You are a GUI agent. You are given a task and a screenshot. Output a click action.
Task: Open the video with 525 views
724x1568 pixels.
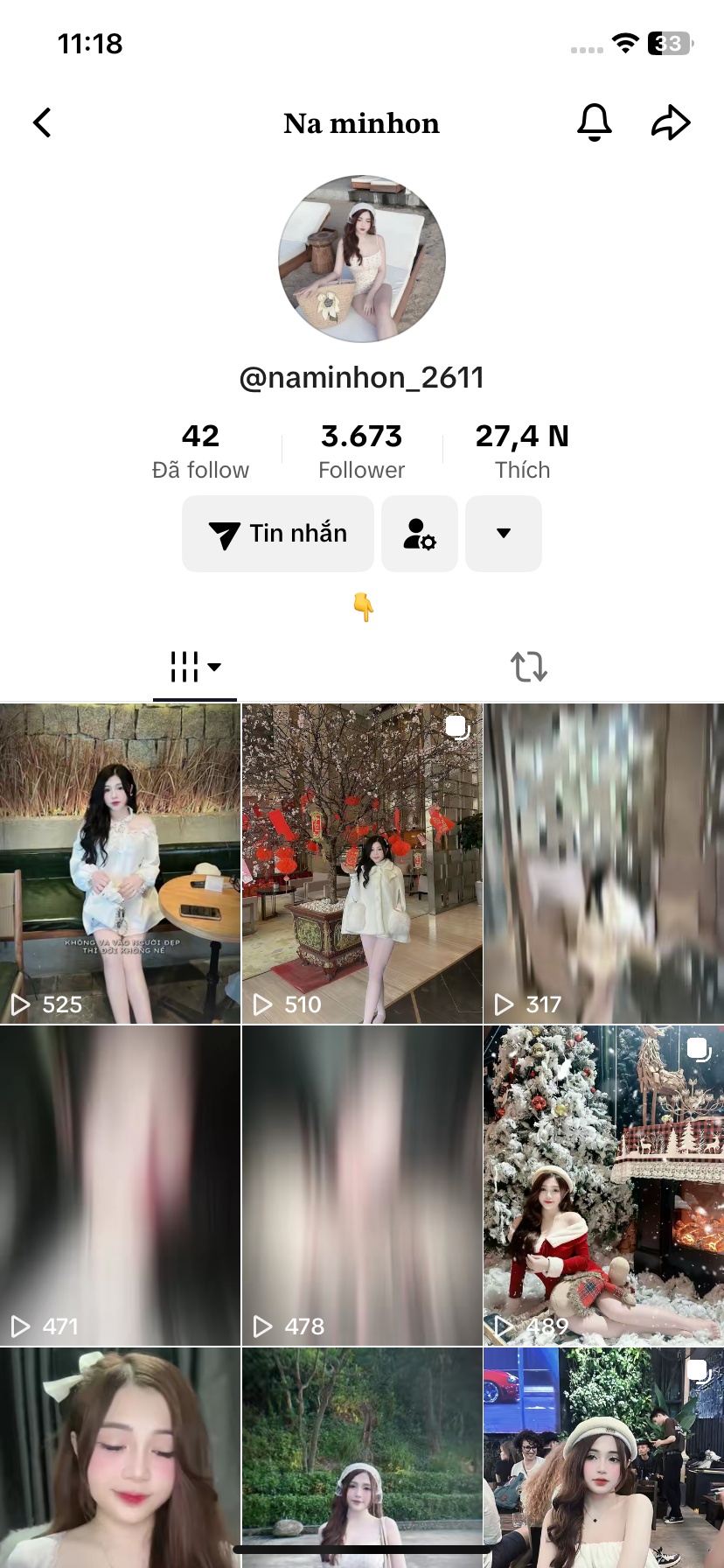pyautogui.click(x=120, y=864)
